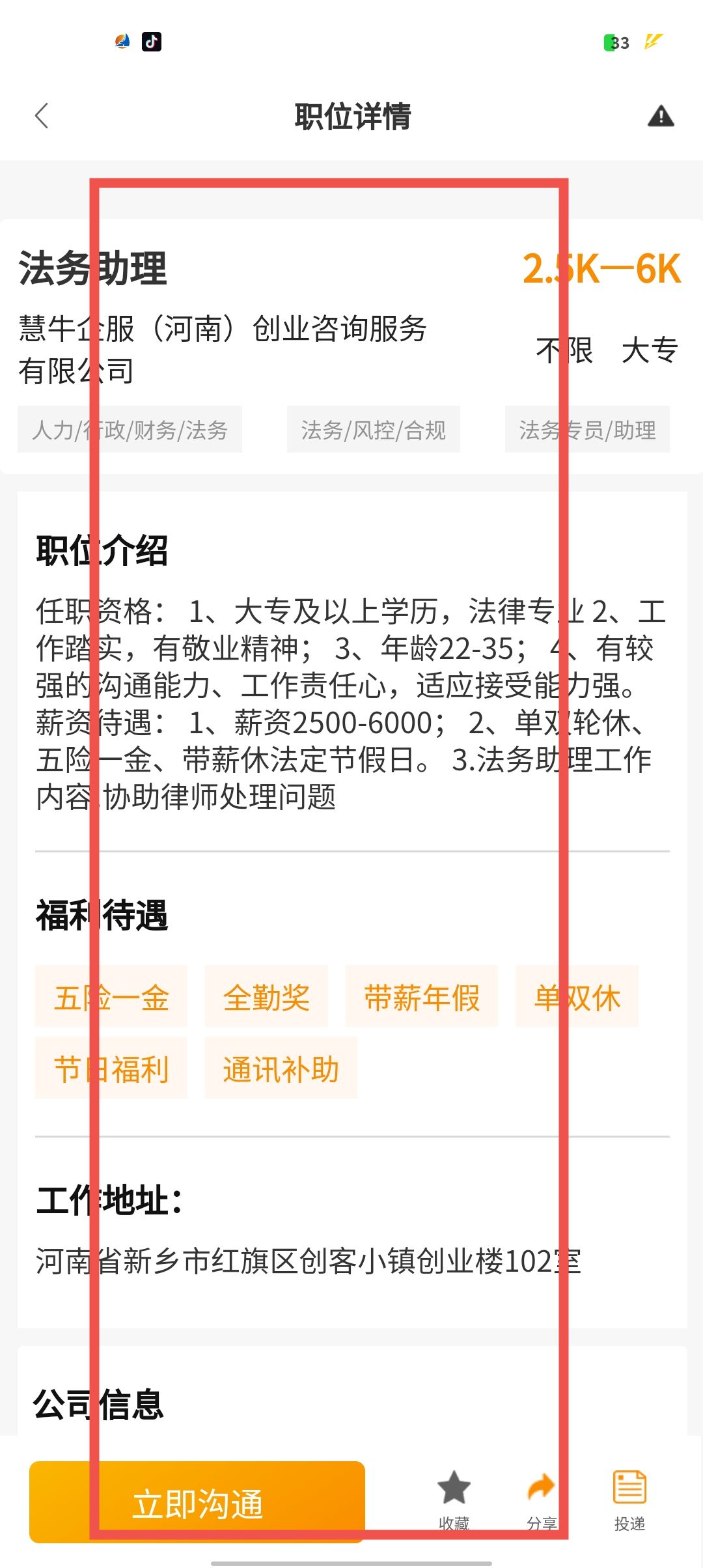Submit resume via the 投递 icon
This screenshot has width=703, height=1568.
(x=629, y=1498)
